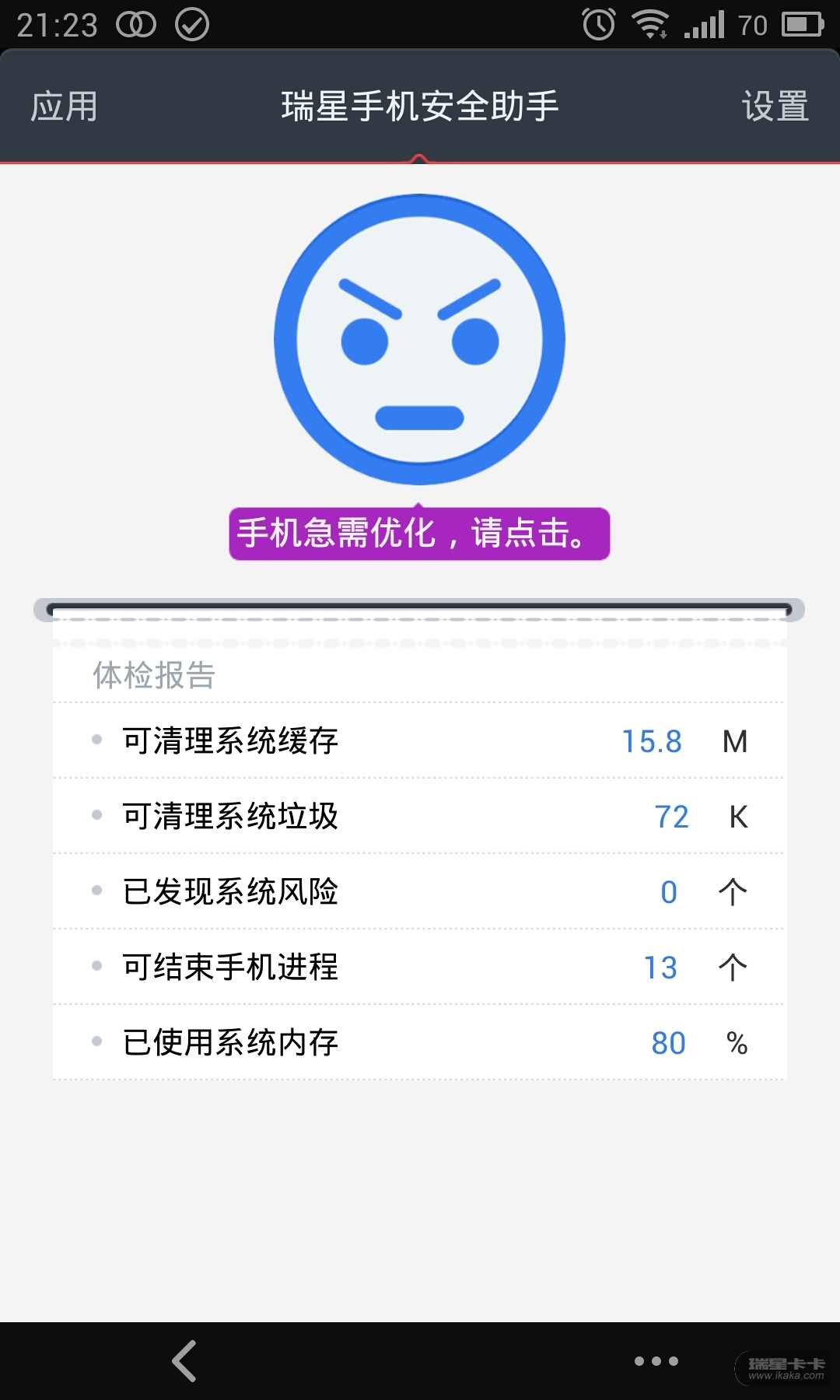Tap the angry face optimize button
This screenshot has width=840, height=1400.
coord(419,340)
